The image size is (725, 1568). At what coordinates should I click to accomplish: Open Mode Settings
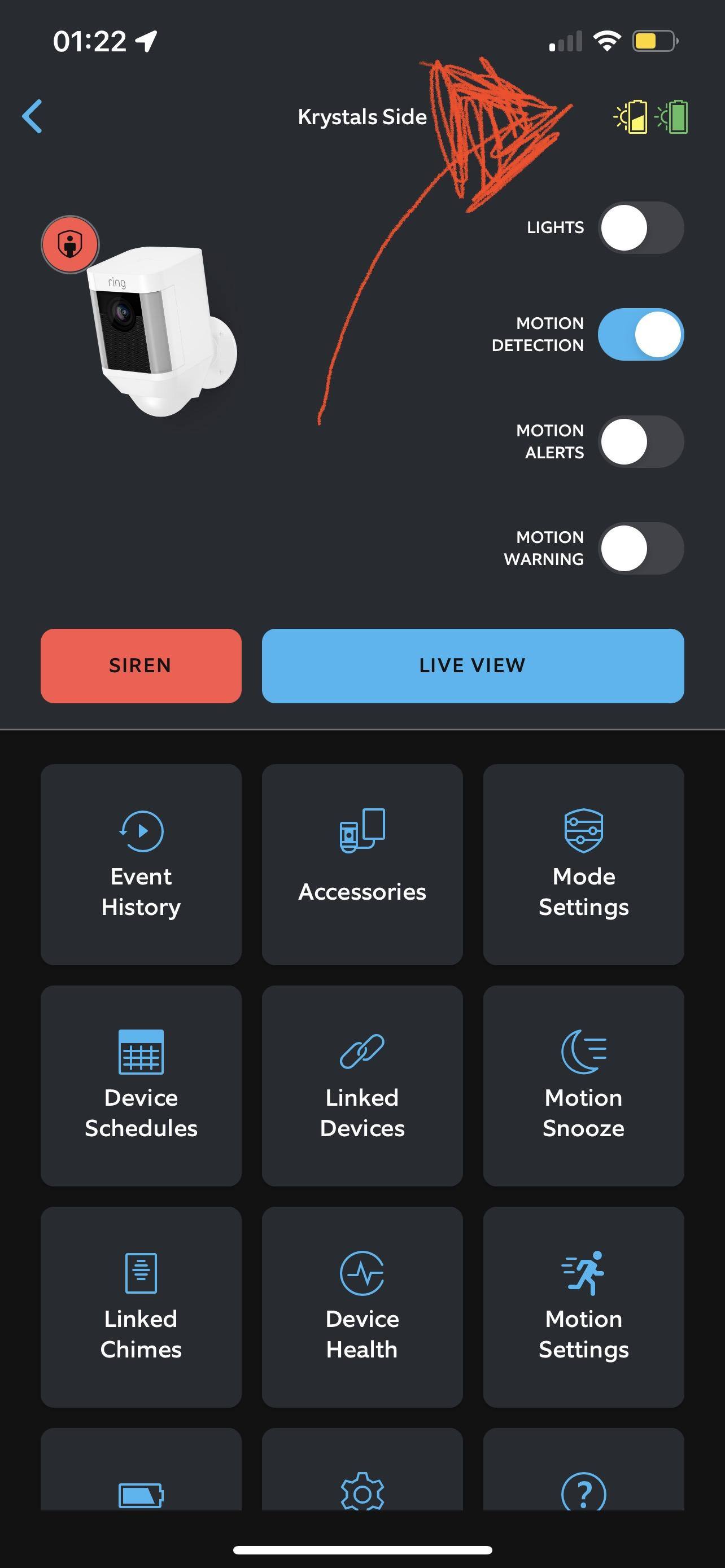[x=583, y=864]
